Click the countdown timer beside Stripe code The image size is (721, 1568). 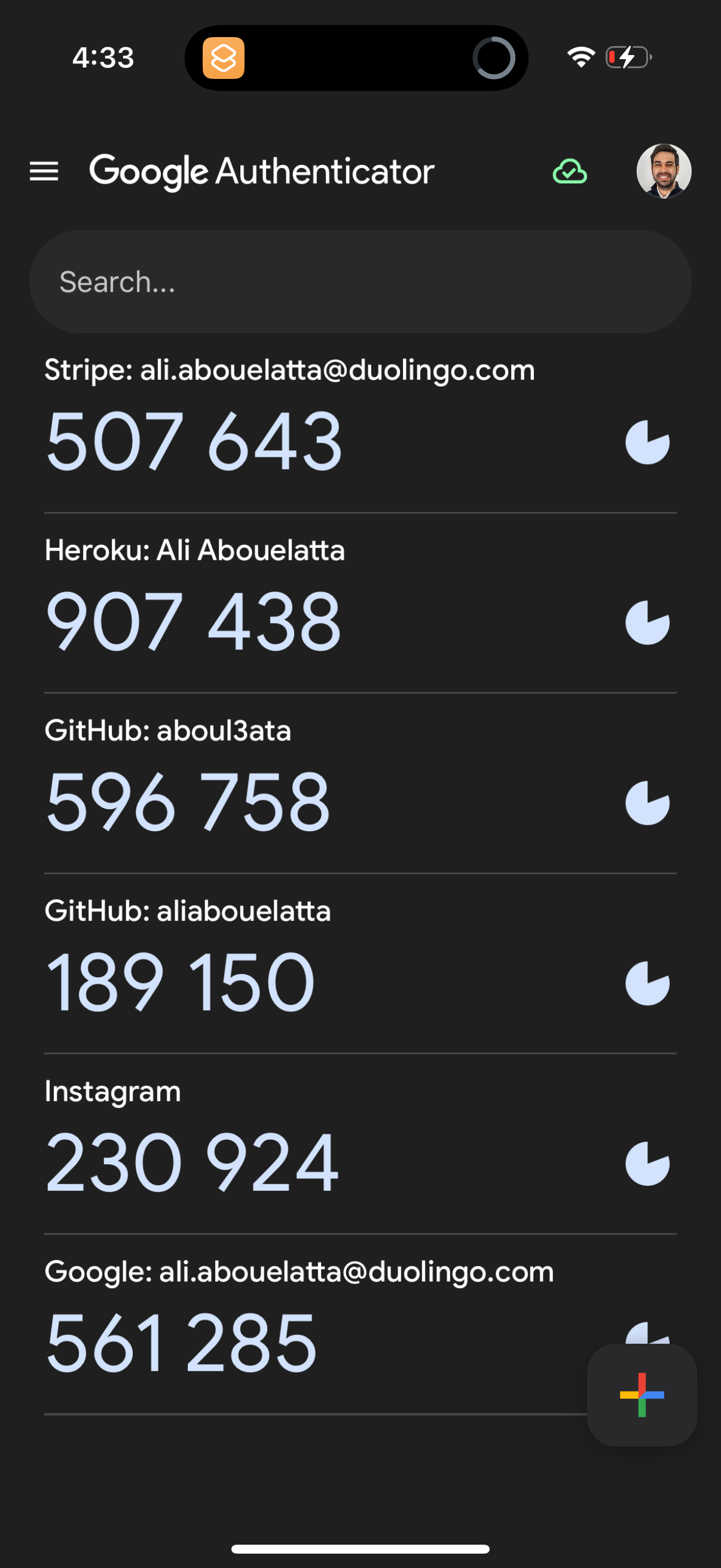pos(647,443)
